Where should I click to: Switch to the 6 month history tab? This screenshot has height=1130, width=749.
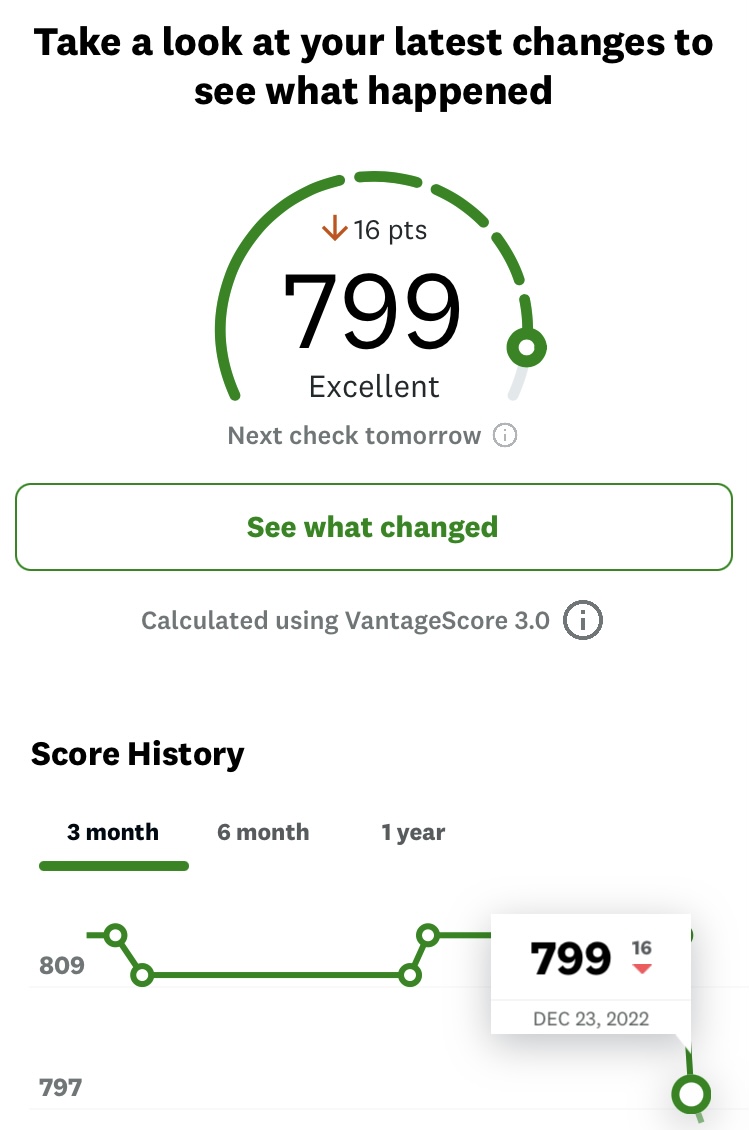pyautogui.click(x=263, y=832)
